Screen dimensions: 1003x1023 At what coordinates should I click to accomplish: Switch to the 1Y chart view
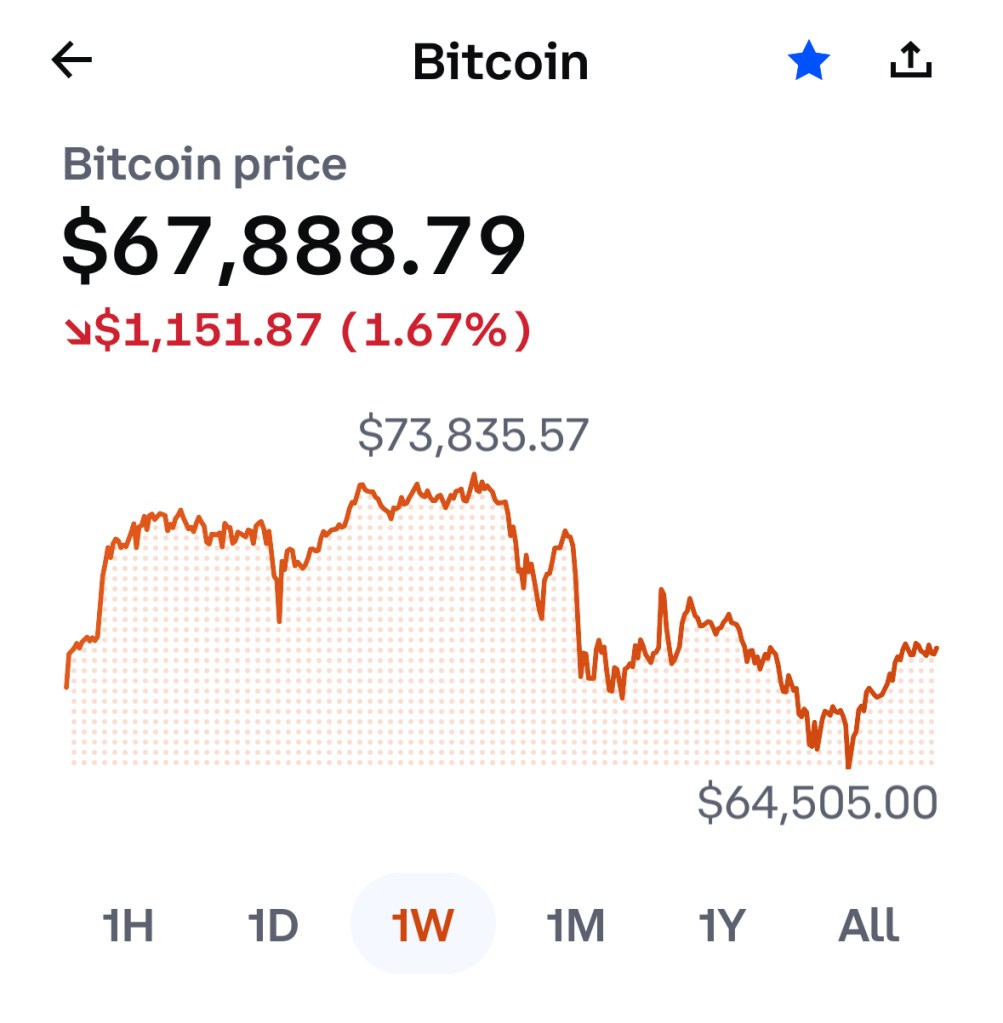pyautogui.click(x=721, y=926)
